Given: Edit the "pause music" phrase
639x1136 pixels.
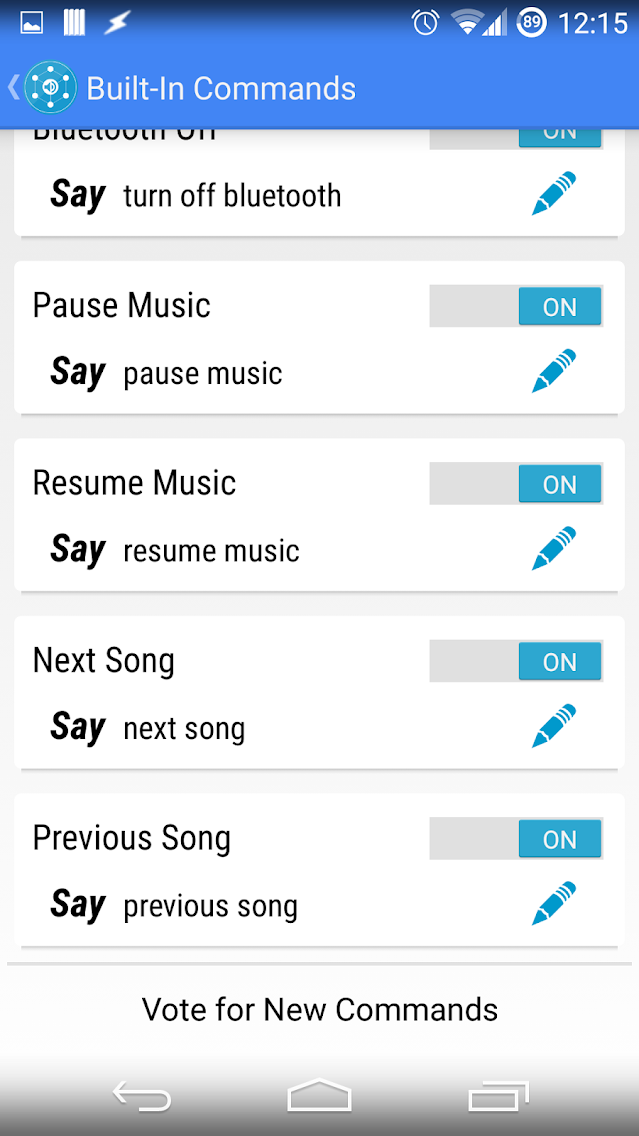Looking at the screenshot, I should tap(553, 371).
